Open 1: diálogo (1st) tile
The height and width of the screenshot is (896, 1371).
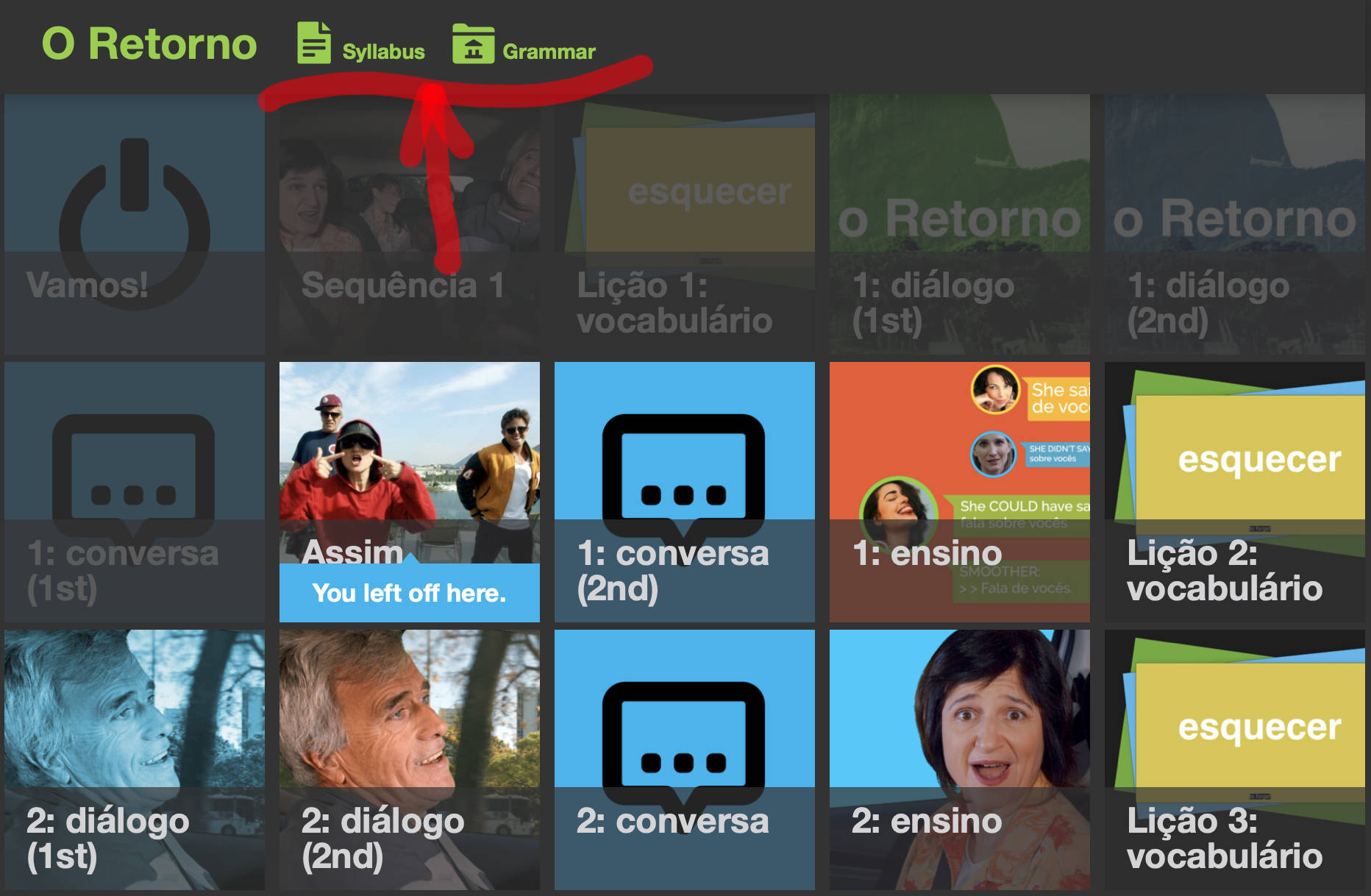[x=959, y=224]
